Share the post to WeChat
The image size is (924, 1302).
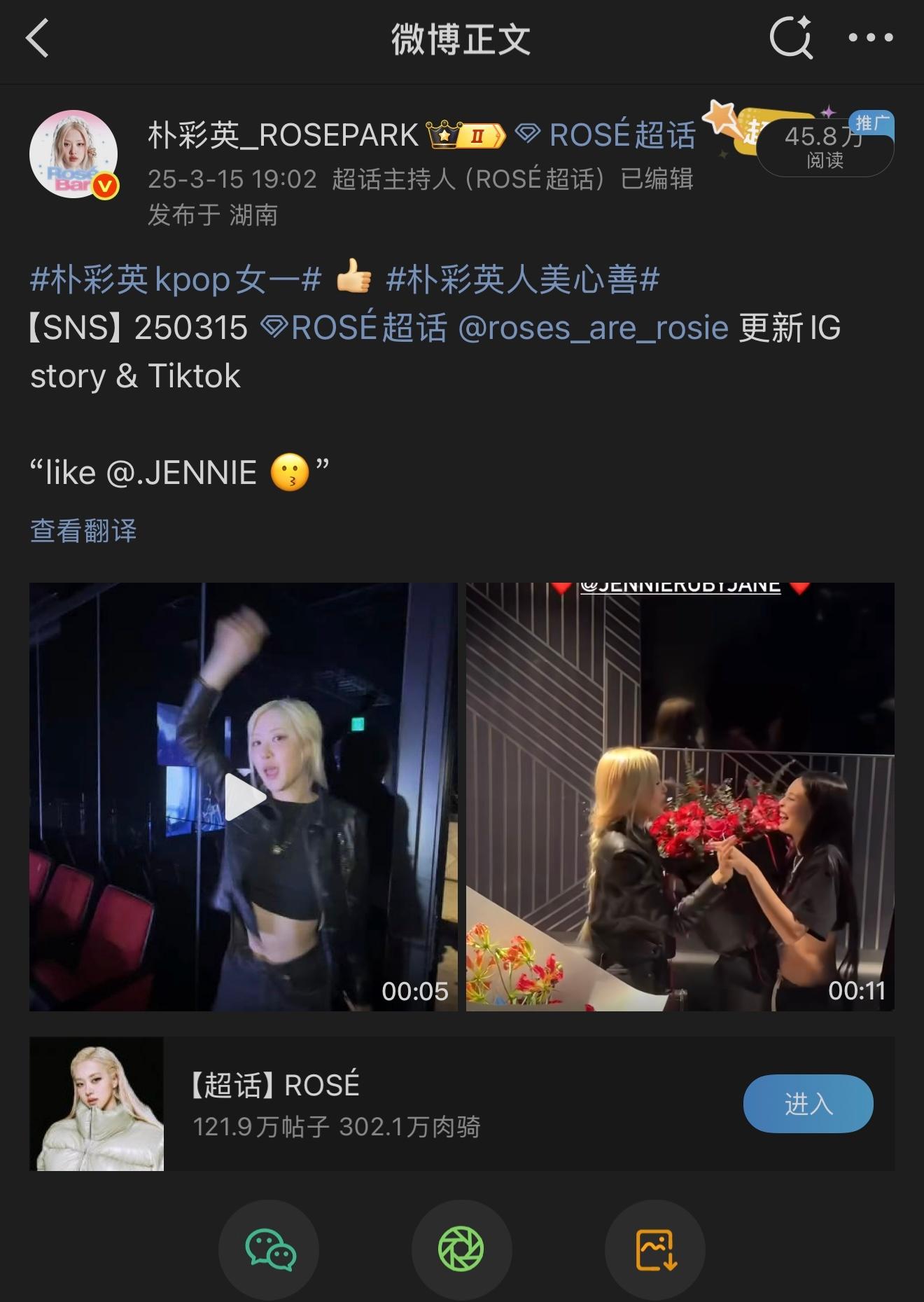pos(269,1249)
